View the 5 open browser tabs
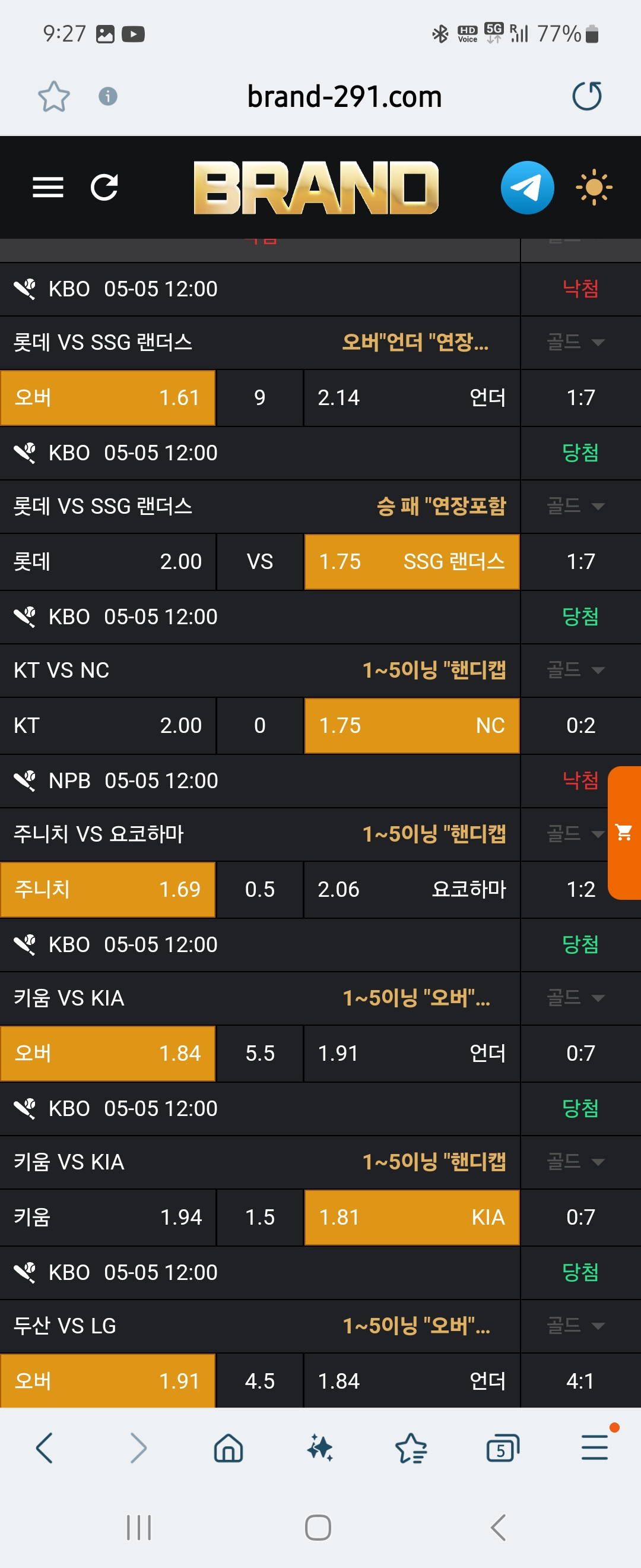The image size is (641, 1568). point(503,1447)
